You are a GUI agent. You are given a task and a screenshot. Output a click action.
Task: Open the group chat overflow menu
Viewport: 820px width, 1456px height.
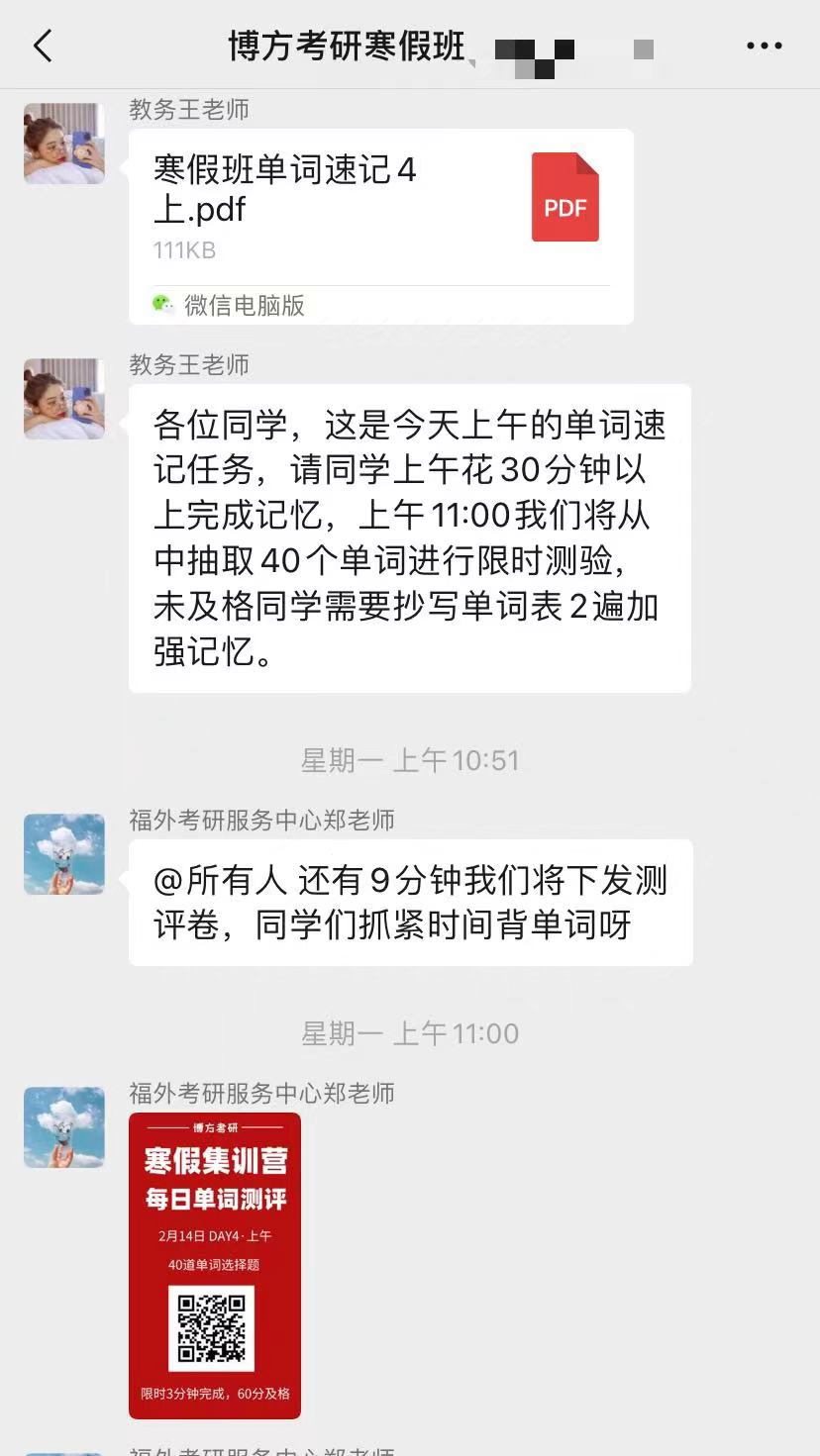point(764,46)
